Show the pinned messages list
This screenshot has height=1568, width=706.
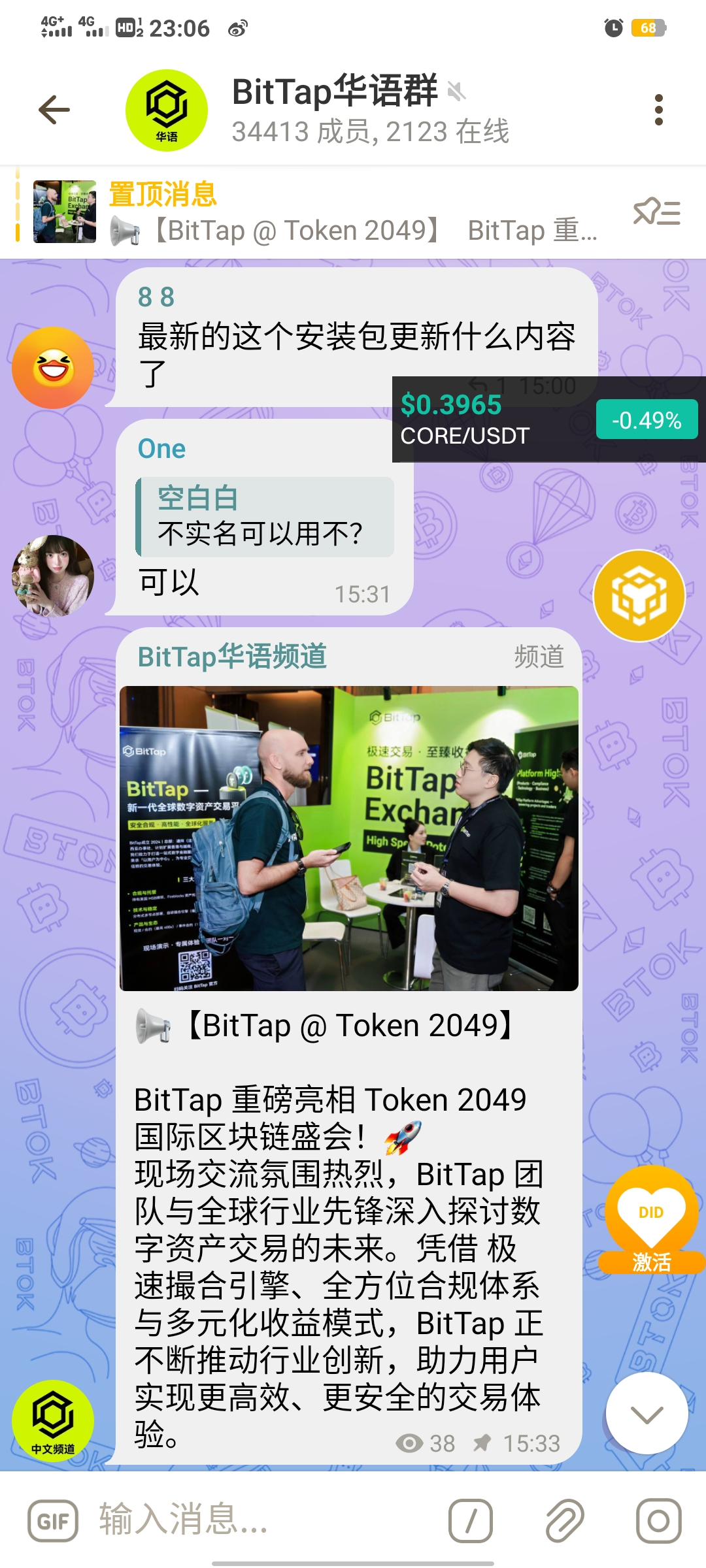coord(656,213)
